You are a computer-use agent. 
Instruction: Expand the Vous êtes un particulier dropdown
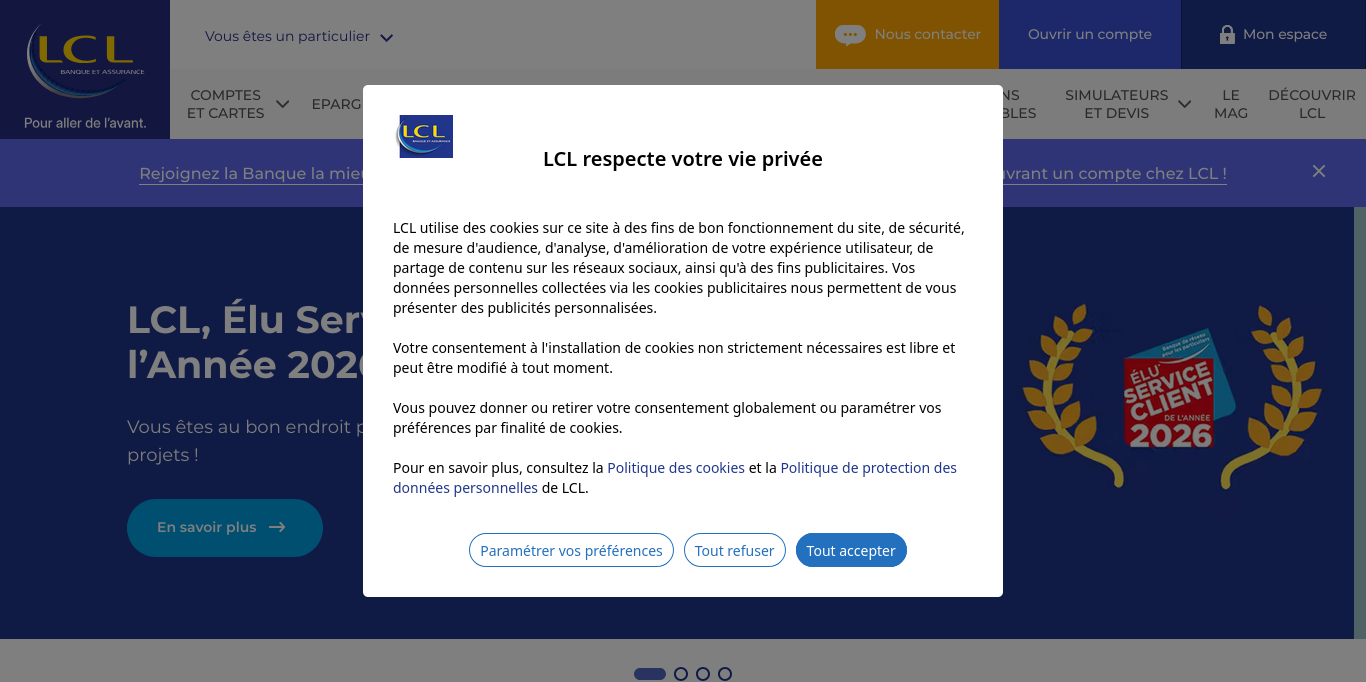click(298, 37)
